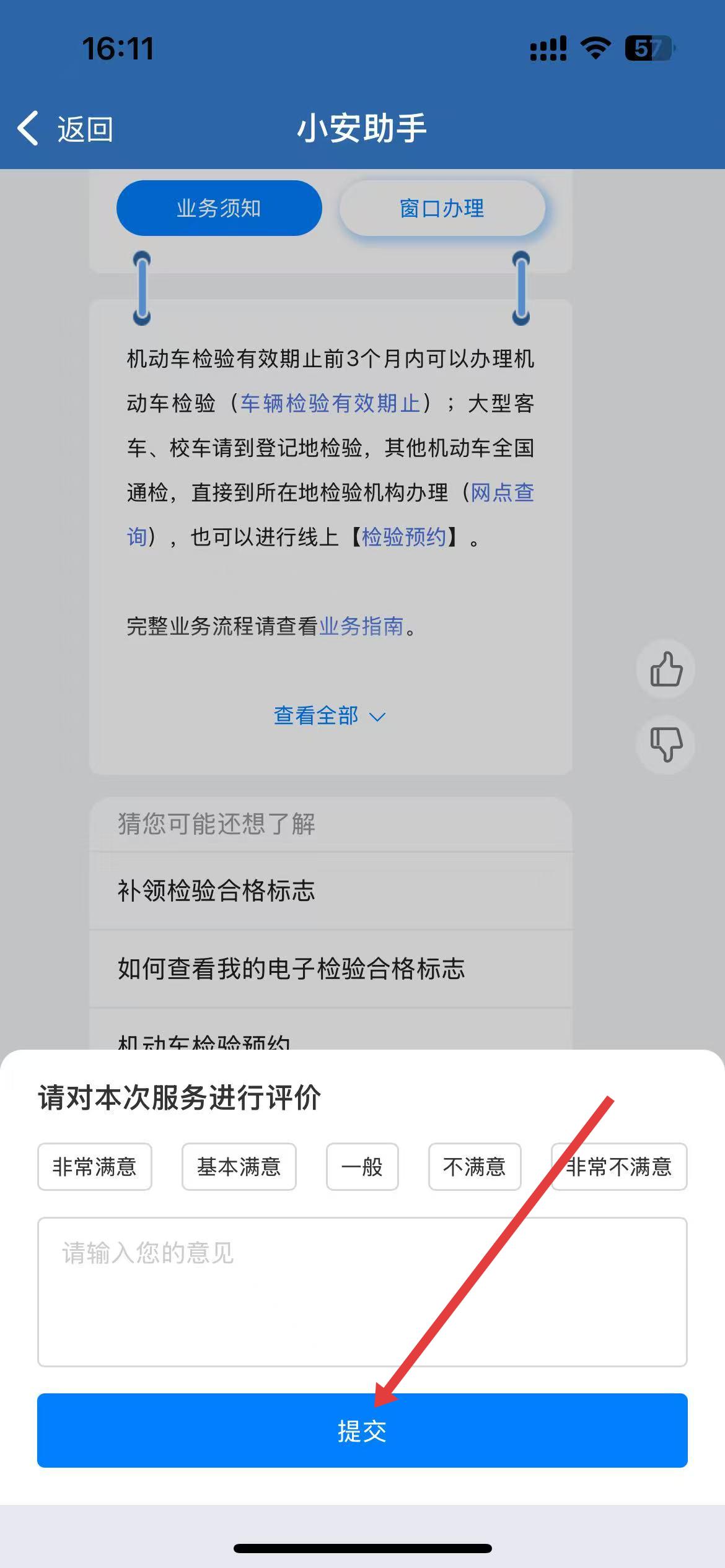Open the 业务指南 link

(x=361, y=626)
